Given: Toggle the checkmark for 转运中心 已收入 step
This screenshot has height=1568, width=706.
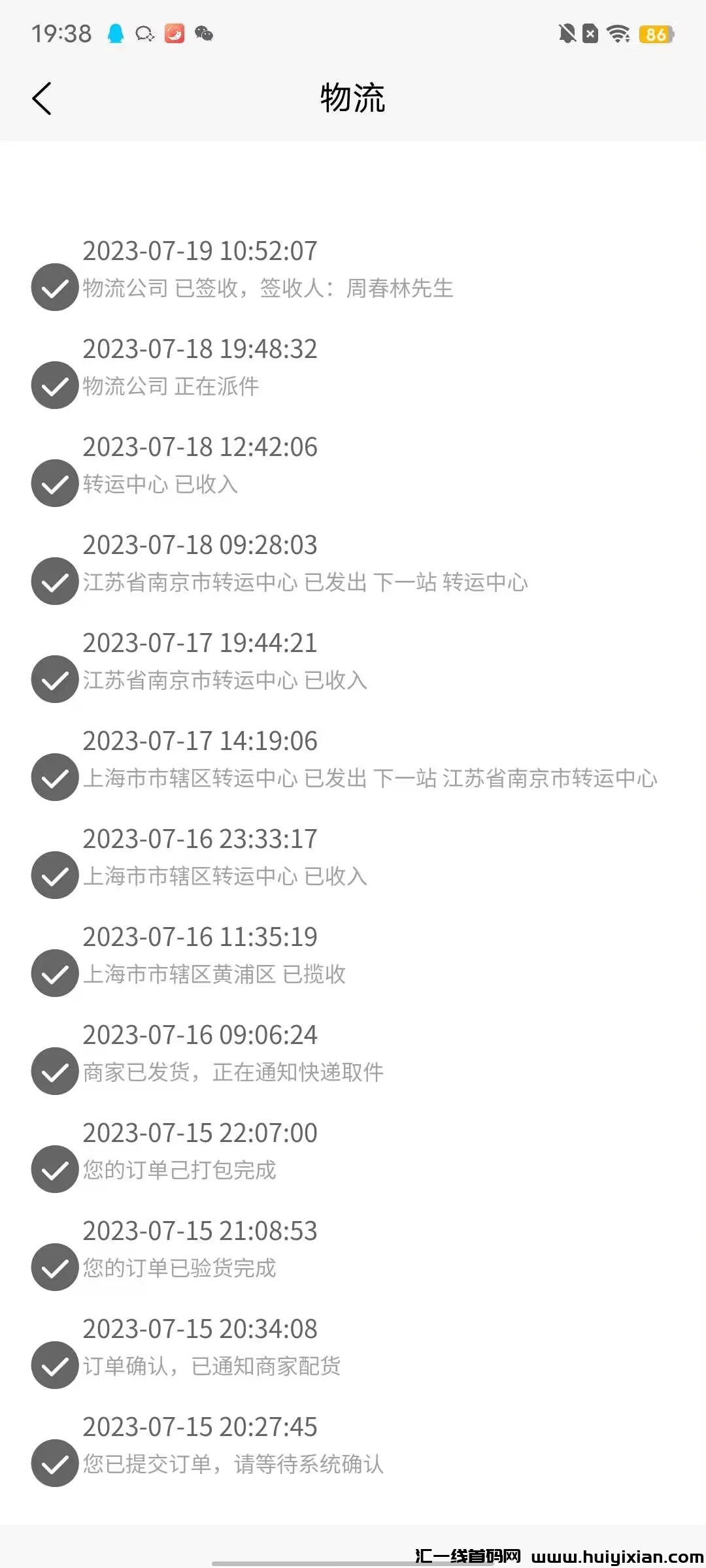Looking at the screenshot, I should [54, 483].
